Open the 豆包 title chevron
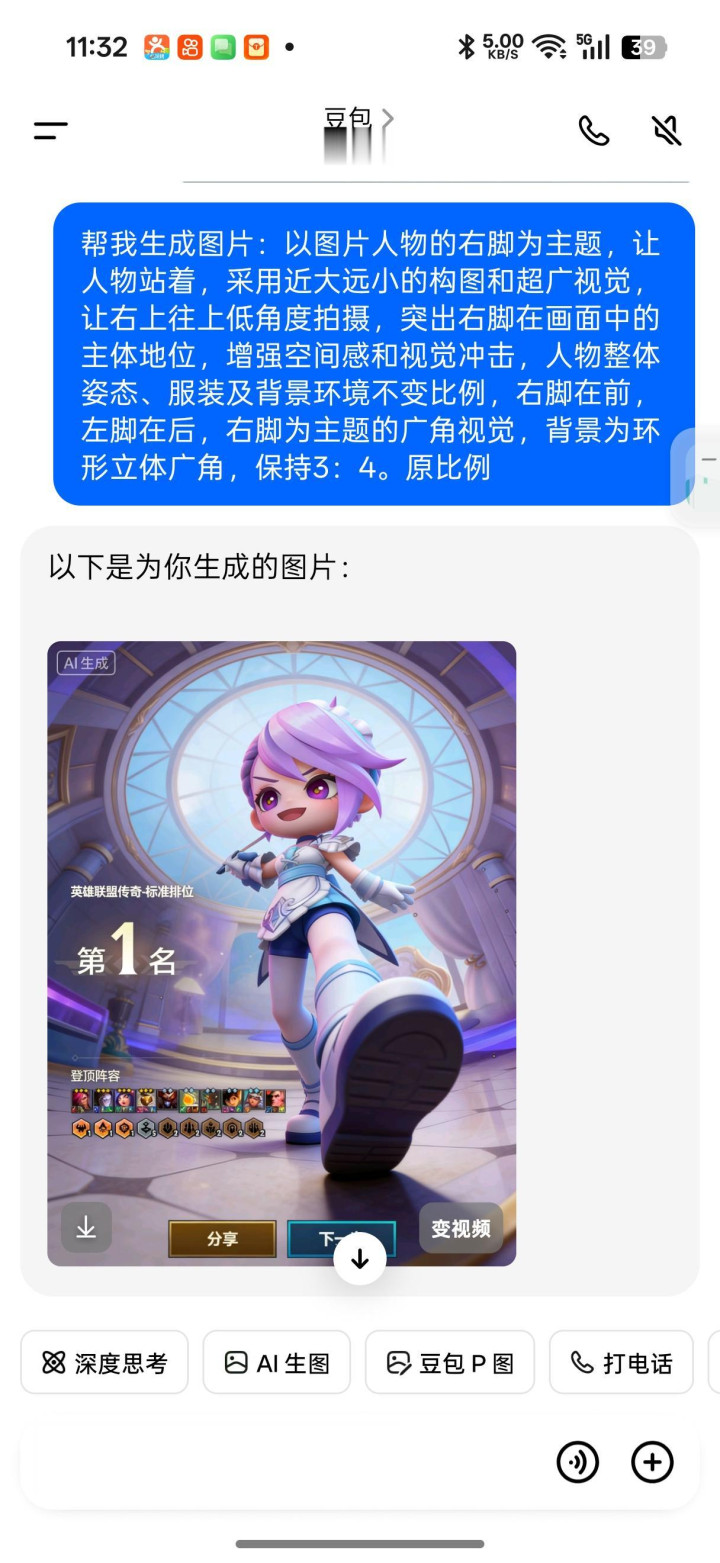Image resolution: width=720 pixels, height=1563 pixels. pos(388,119)
